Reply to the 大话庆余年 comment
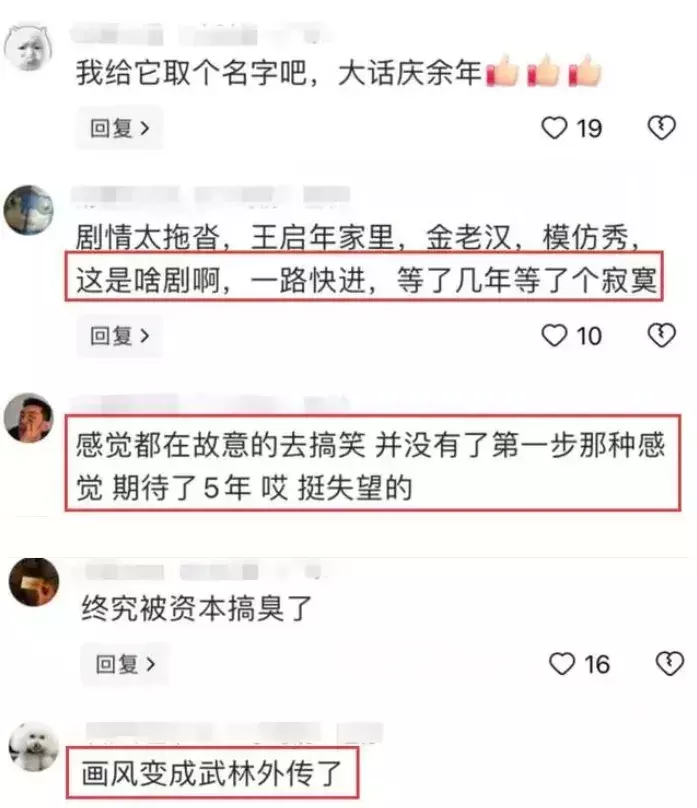The image size is (697, 808). tap(120, 128)
